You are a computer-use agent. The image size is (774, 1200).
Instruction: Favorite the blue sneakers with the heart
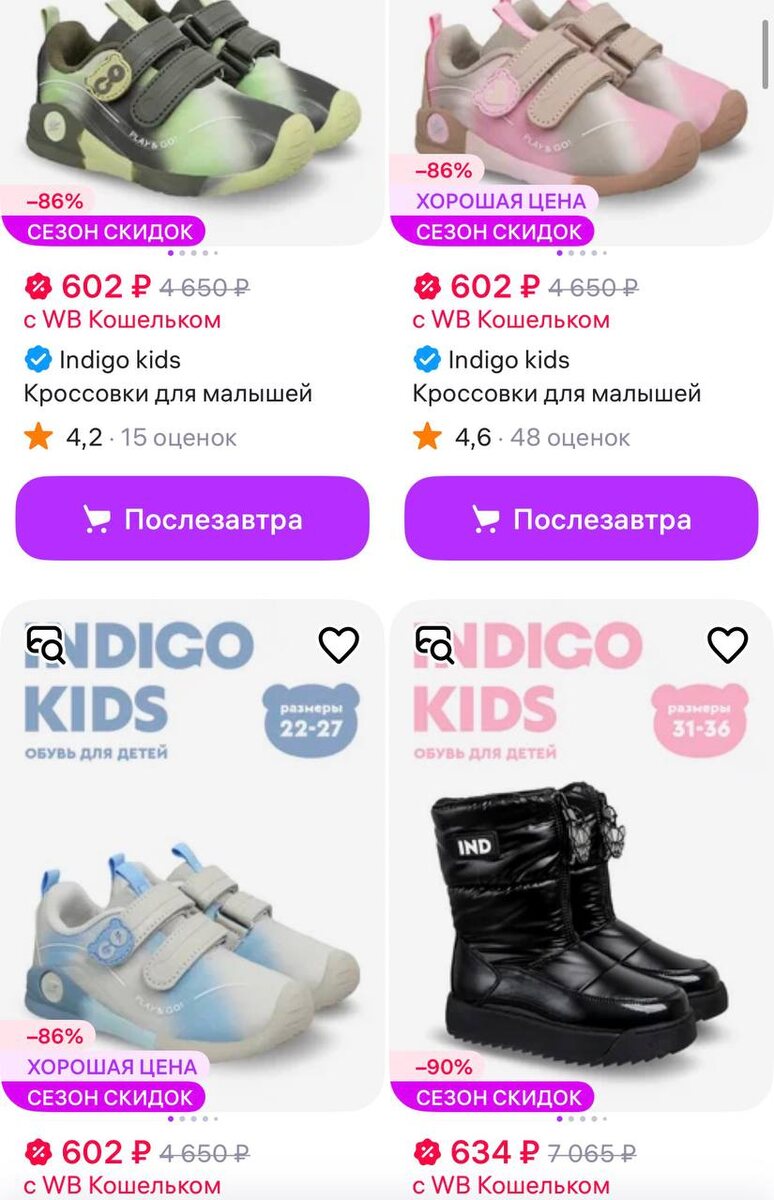coord(338,646)
